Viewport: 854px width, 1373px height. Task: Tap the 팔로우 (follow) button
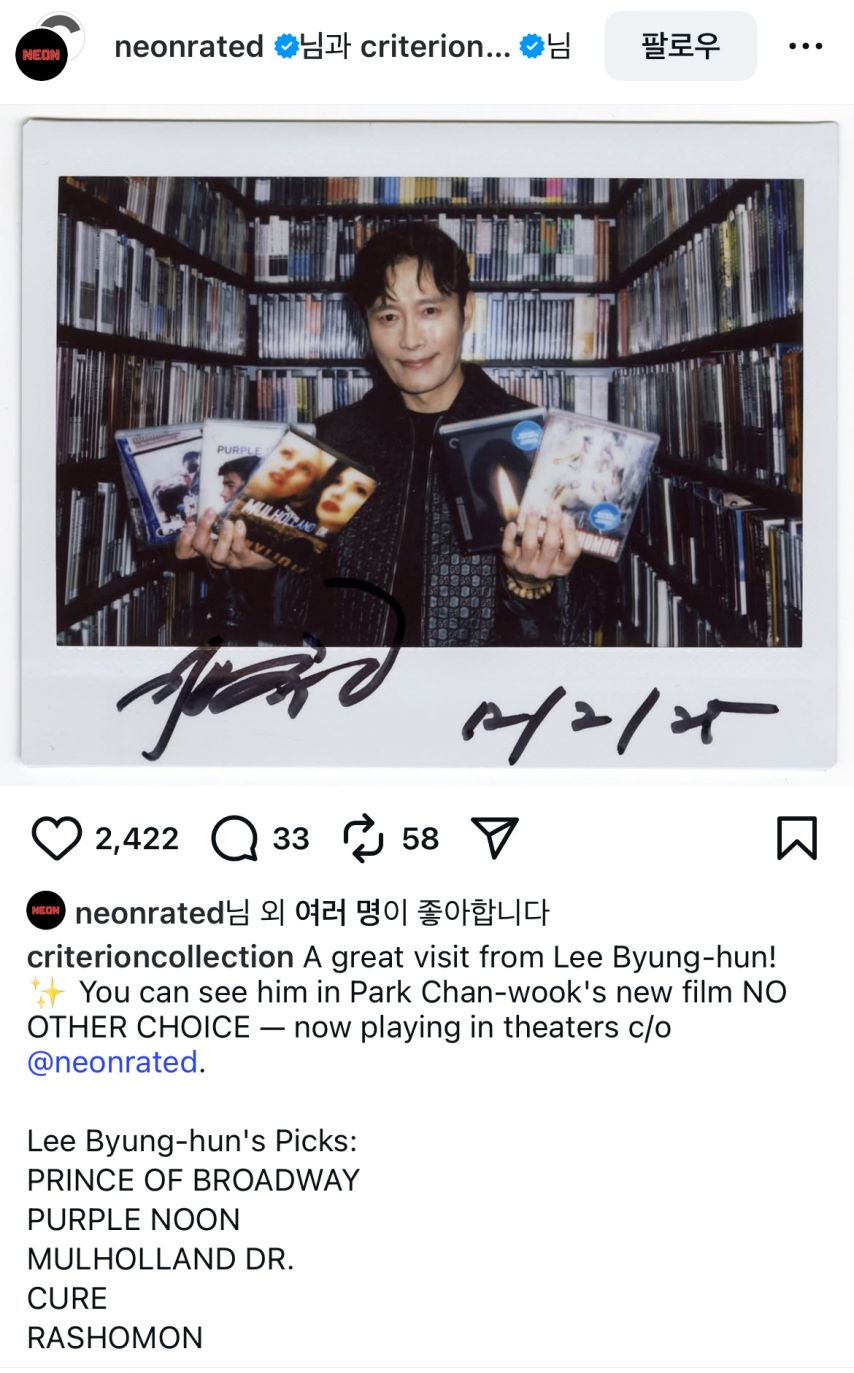(680, 46)
